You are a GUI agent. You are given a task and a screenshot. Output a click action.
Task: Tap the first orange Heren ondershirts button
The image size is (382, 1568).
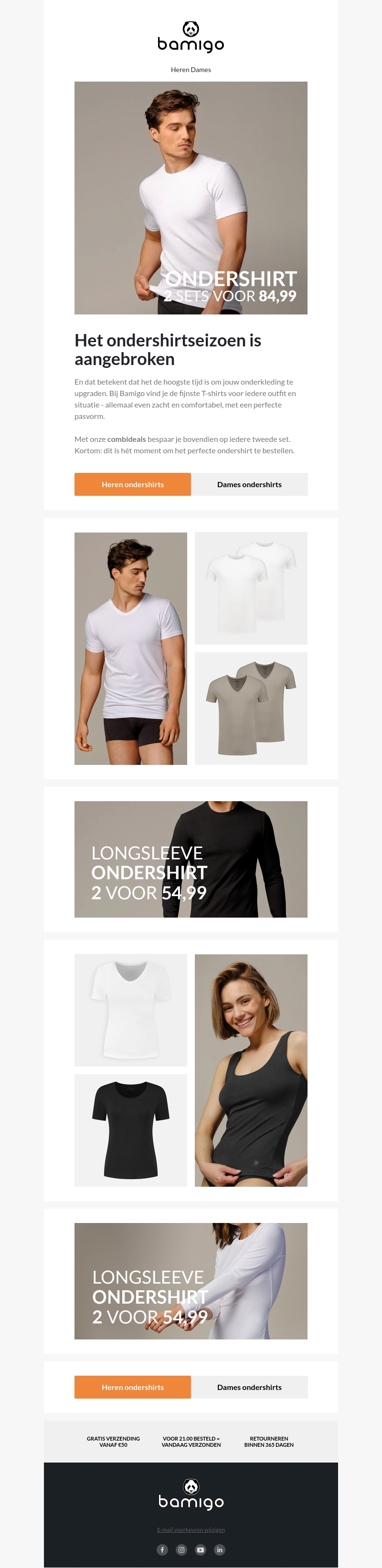click(132, 484)
